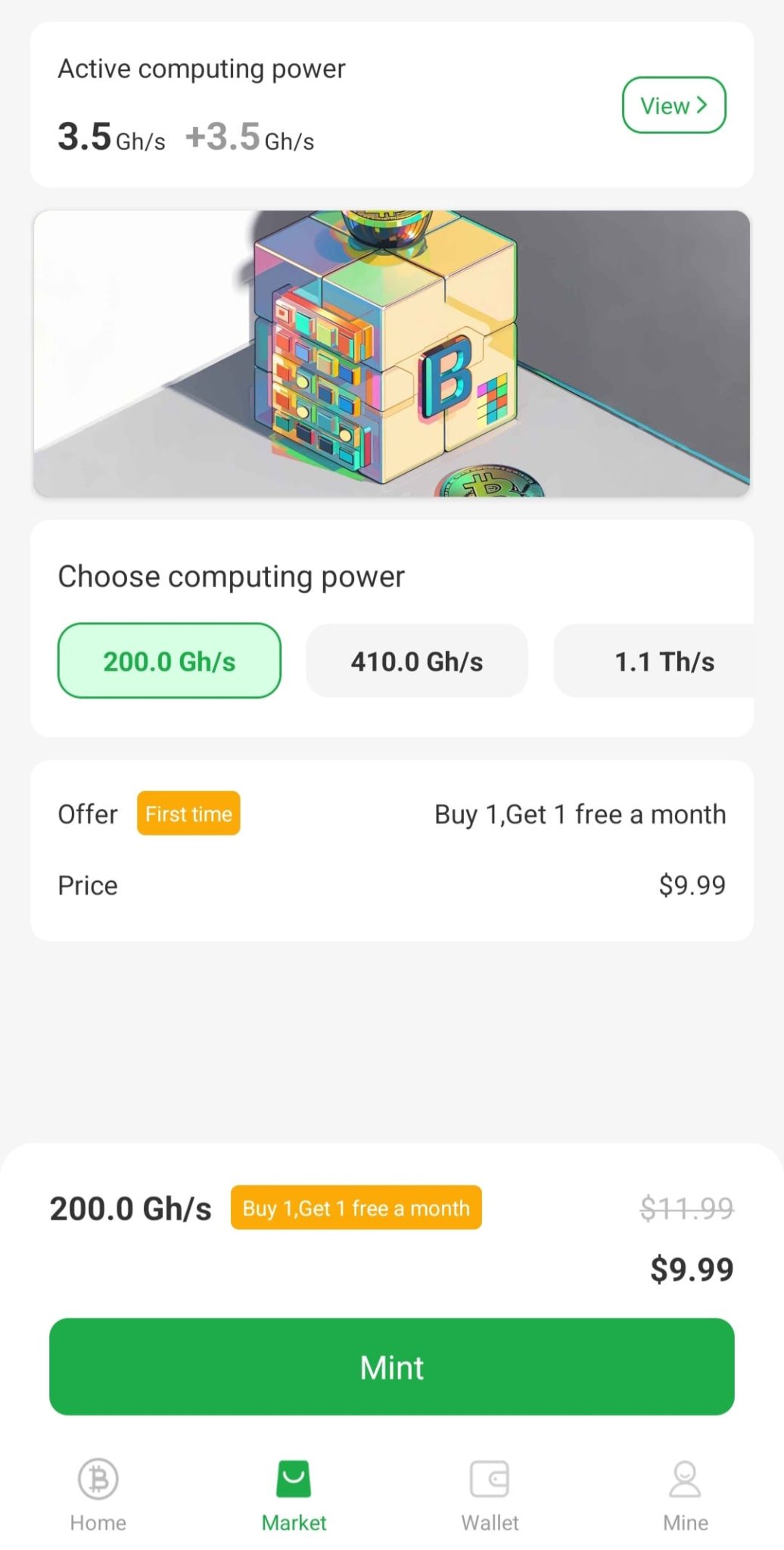Select the 1.1 Th/s computing power option

pyautogui.click(x=664, y=660)
